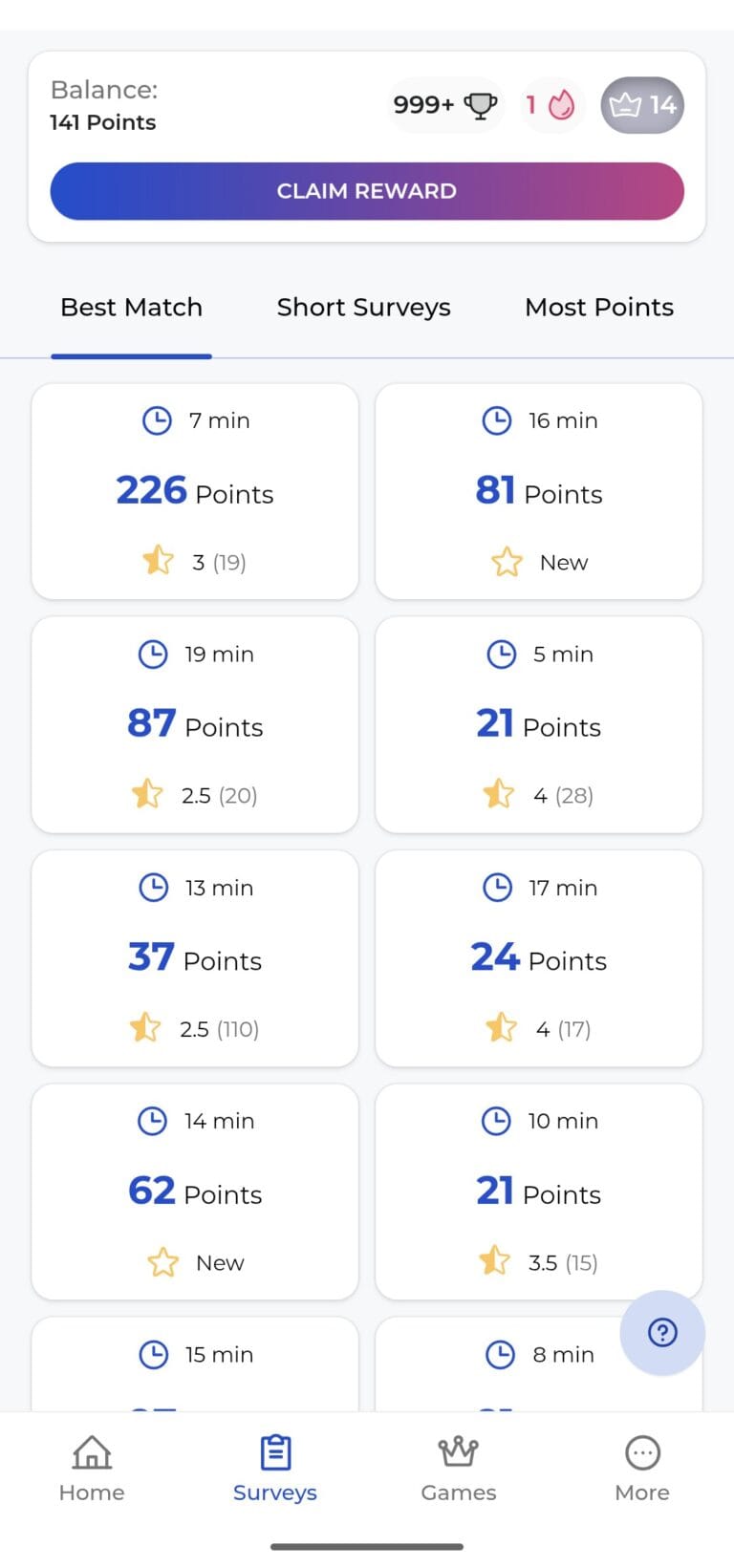This screenshot has width=734, height=1568.
Task: Open the 24 Points 17 min survey
Action: pos(539,957)
